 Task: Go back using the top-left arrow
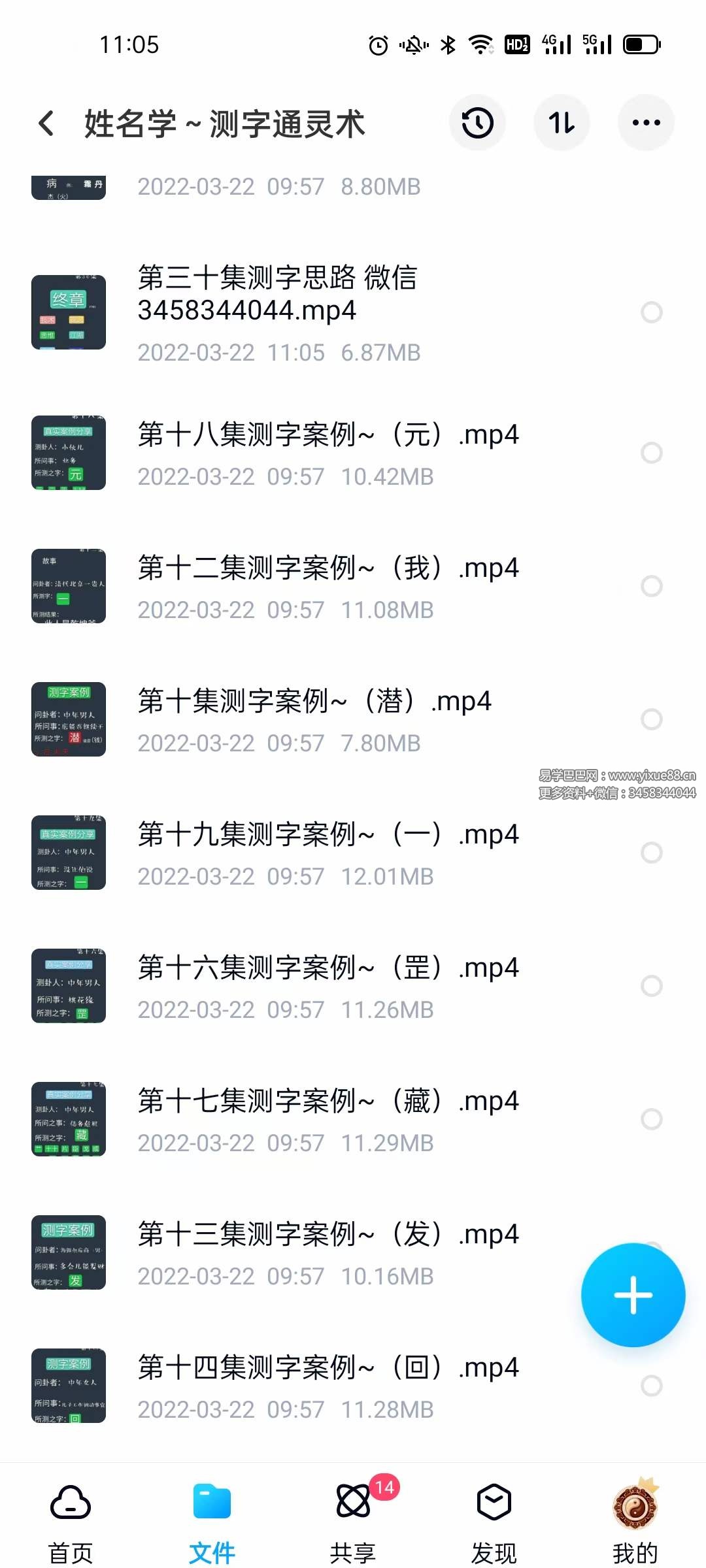(46, 123)
